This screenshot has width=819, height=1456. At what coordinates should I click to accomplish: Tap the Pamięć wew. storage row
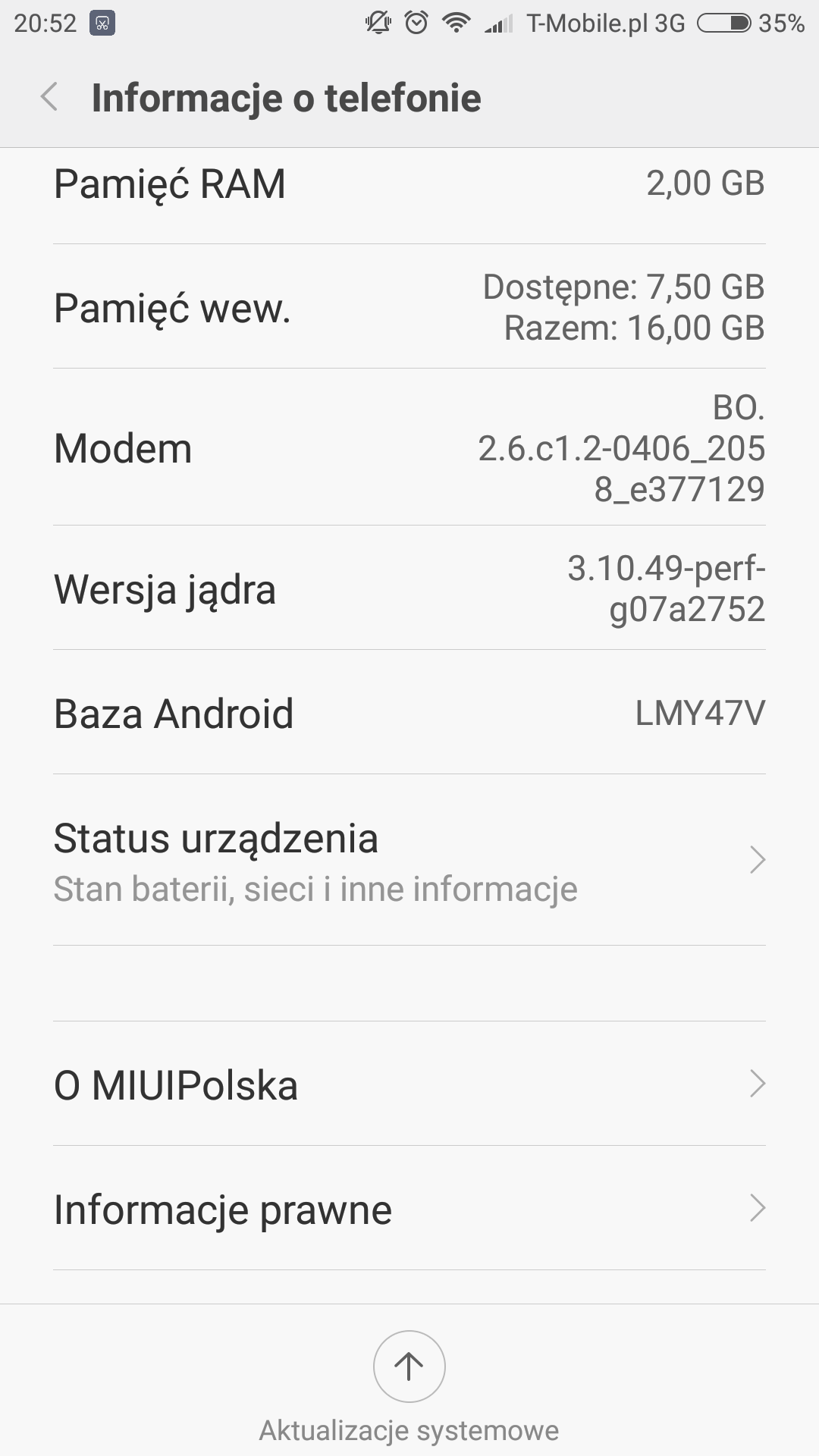click(x=409, y=307)
